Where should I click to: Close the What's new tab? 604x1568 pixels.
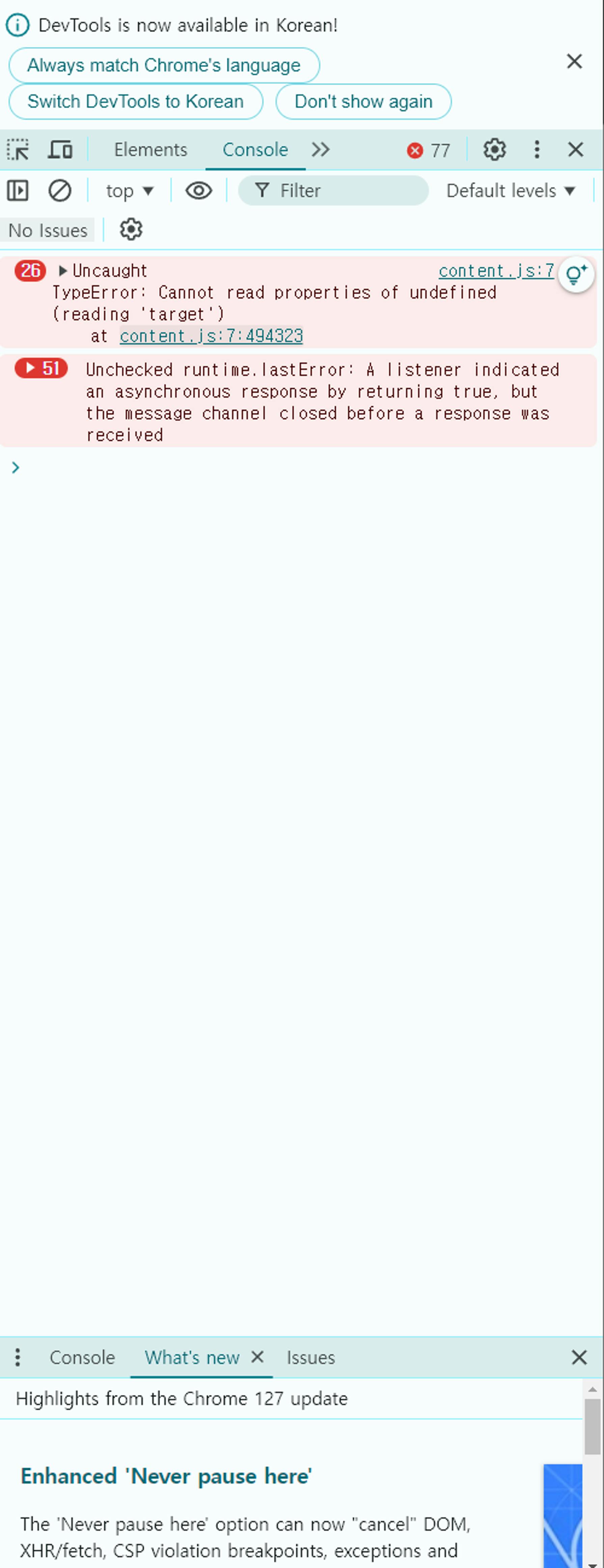coord(257,1357)
